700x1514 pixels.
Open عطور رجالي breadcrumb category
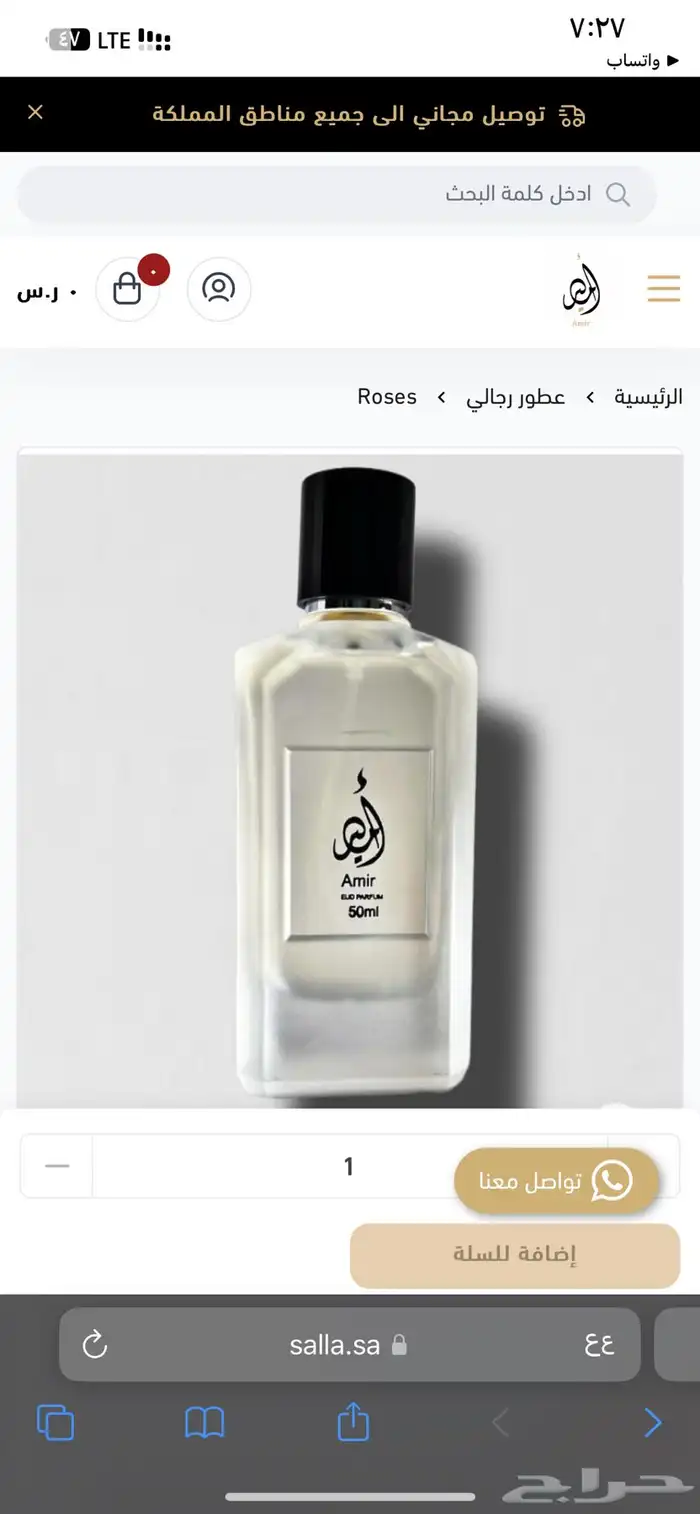coord(515,397)
